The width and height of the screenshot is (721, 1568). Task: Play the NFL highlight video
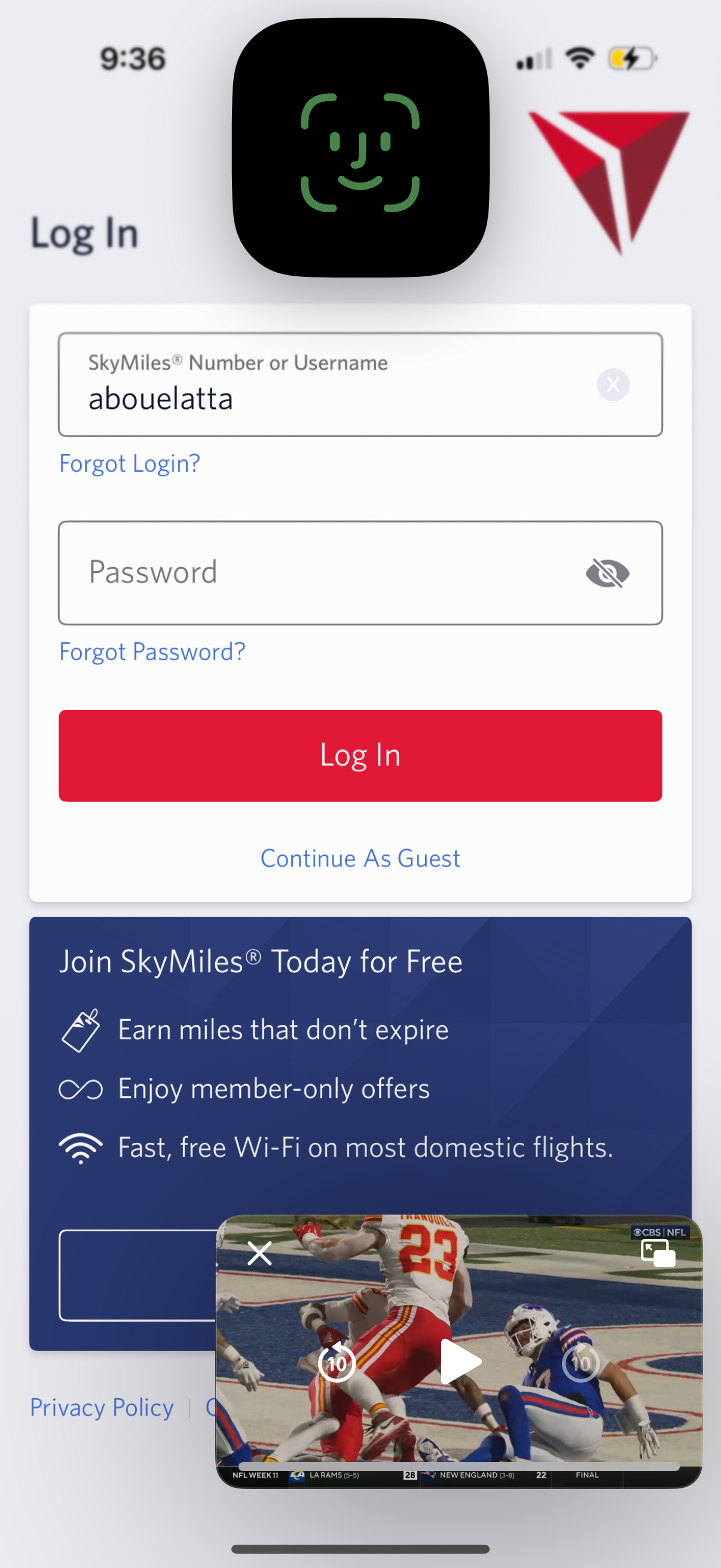pyautogui.click(x=459, y=1362)
